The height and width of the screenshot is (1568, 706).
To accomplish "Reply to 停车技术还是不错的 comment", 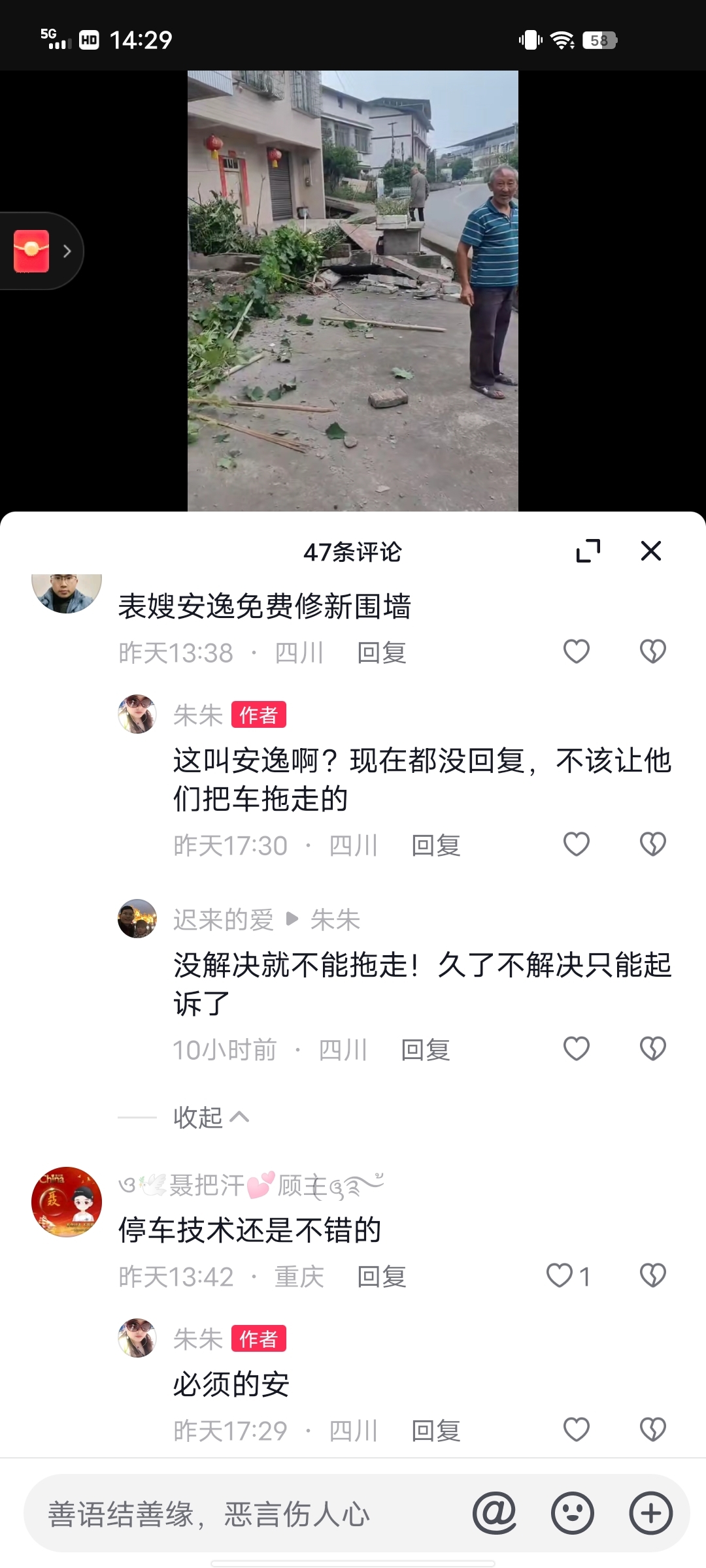I will point(381,1277).
